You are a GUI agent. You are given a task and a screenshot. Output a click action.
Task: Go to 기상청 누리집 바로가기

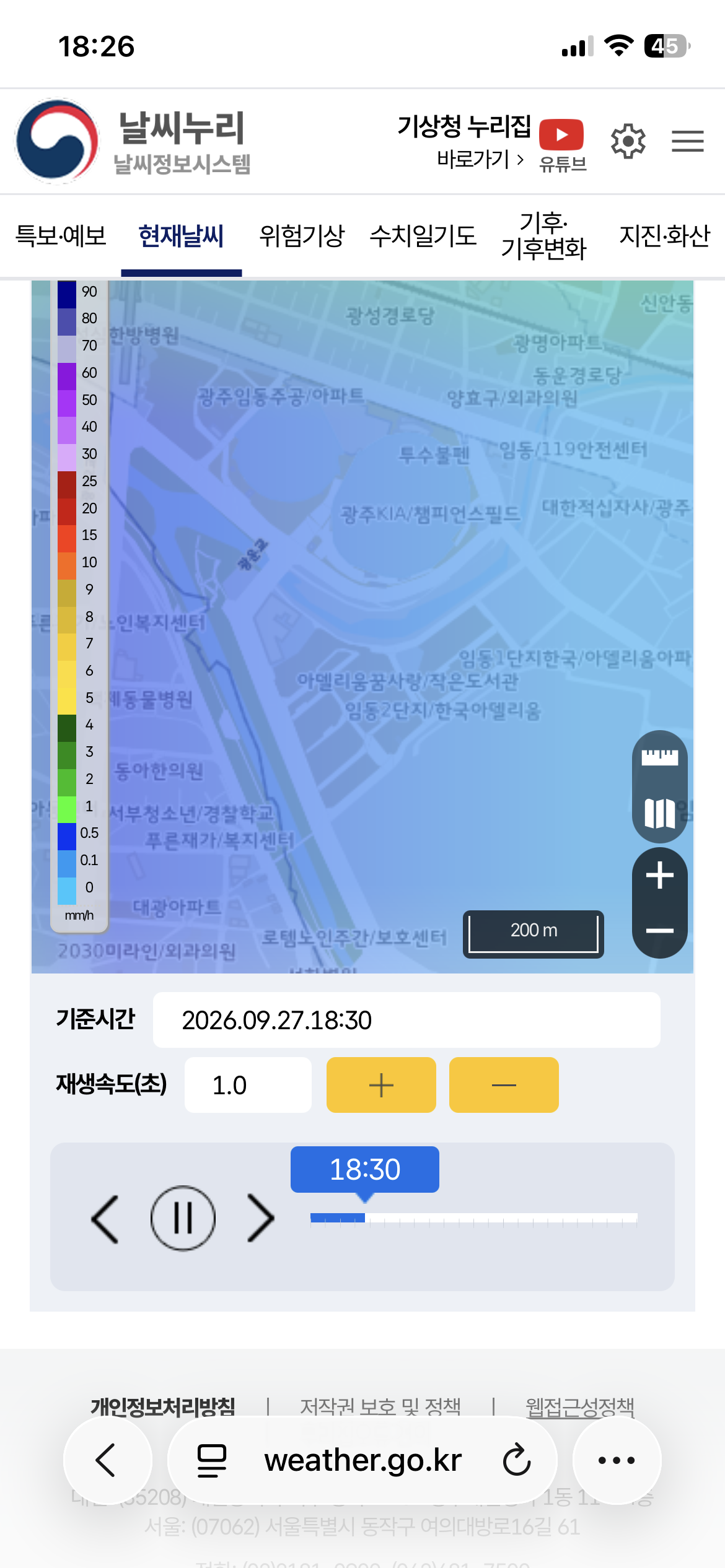tap(465, 142)
